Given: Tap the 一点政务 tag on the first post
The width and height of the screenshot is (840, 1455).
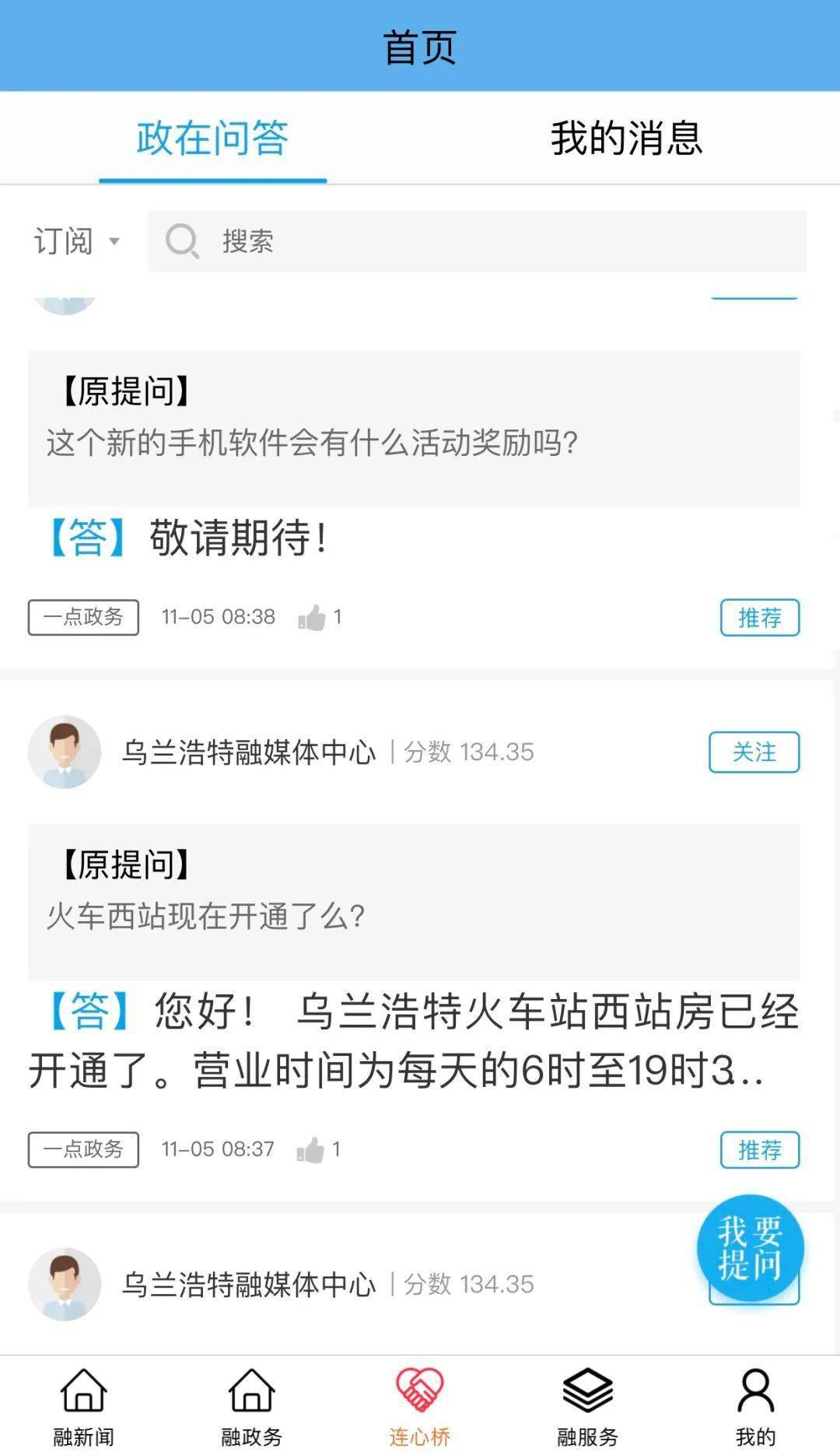Looking at the screenshot, I should 82,616.
